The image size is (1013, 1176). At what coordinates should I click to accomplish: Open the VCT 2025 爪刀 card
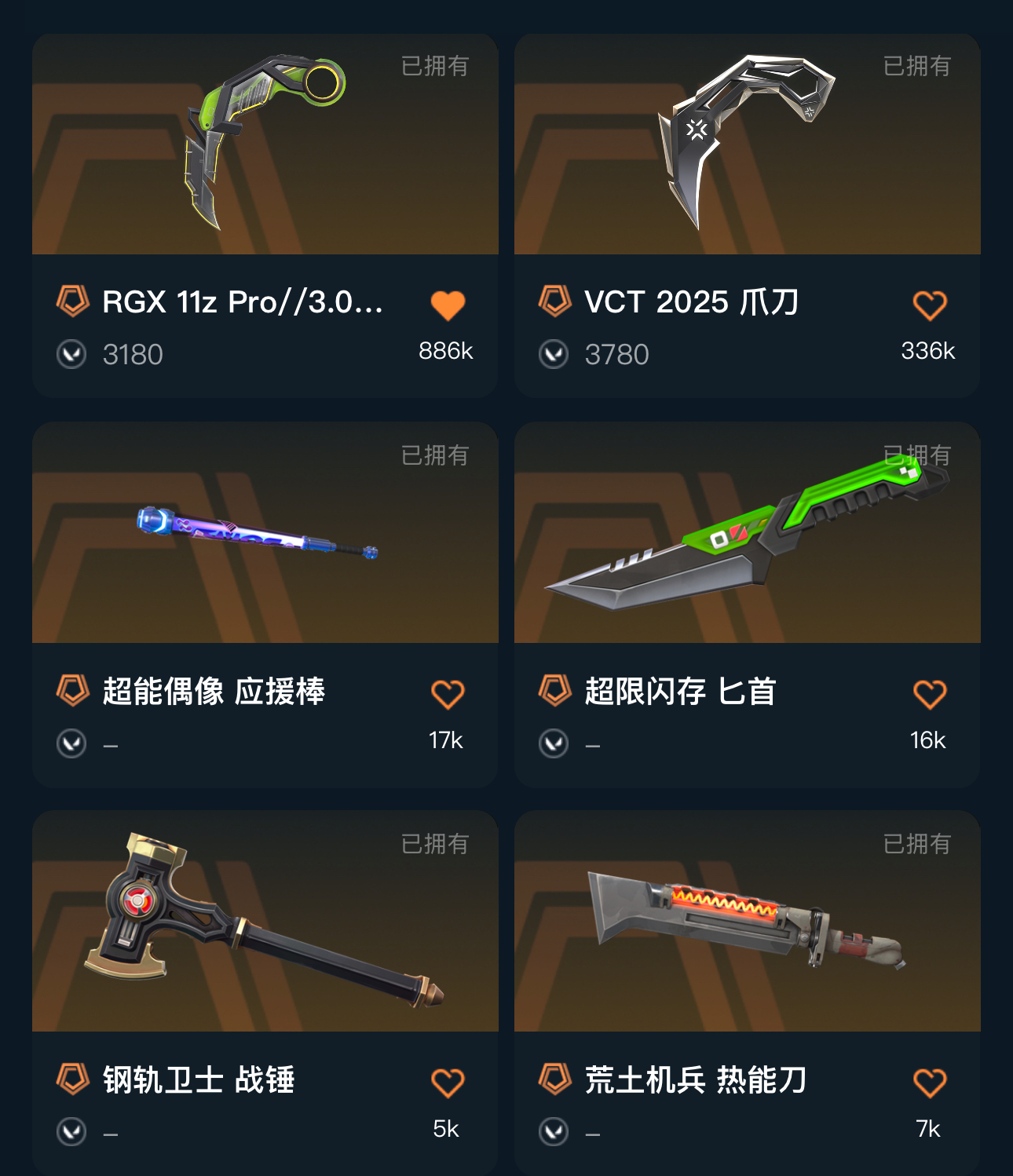point(747,145)
